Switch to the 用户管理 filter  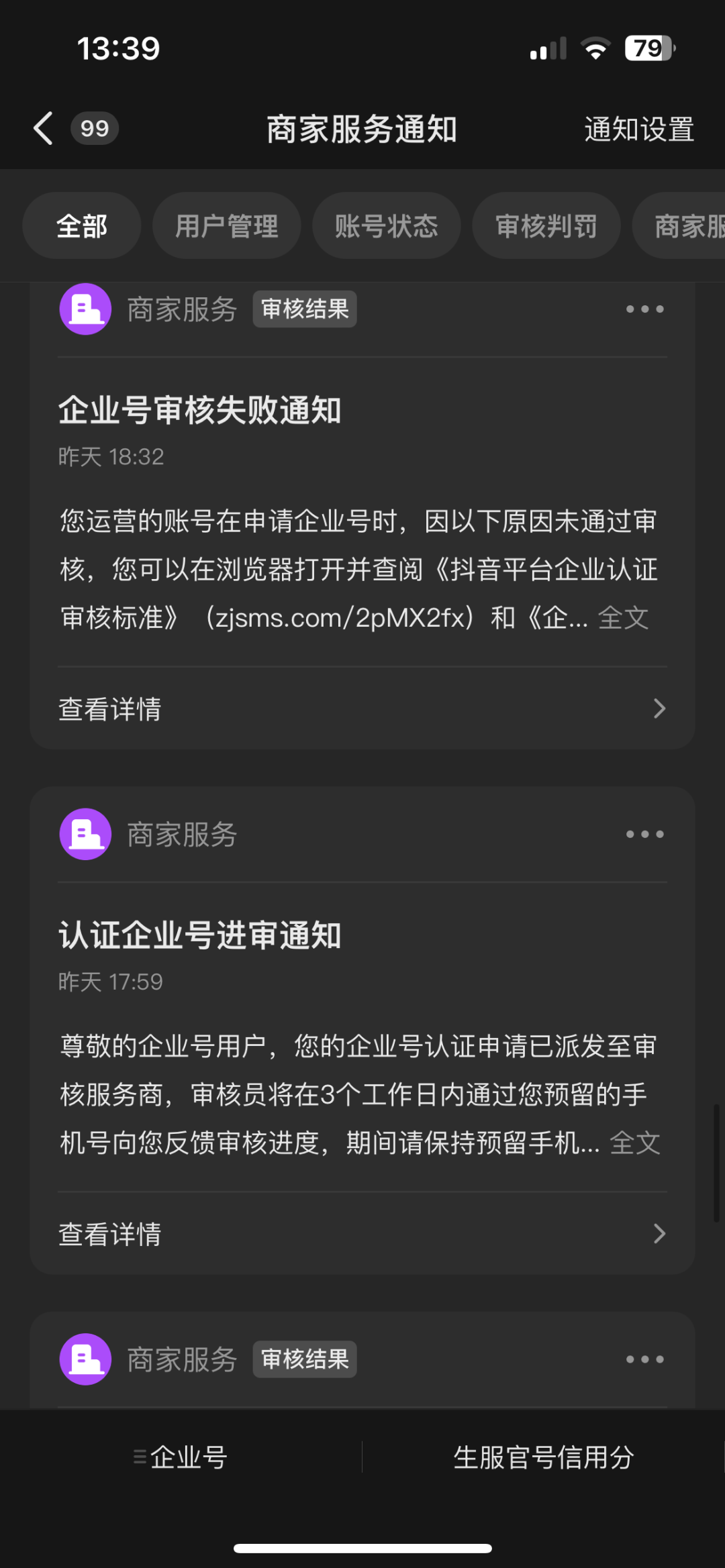(x=227, y=225)
